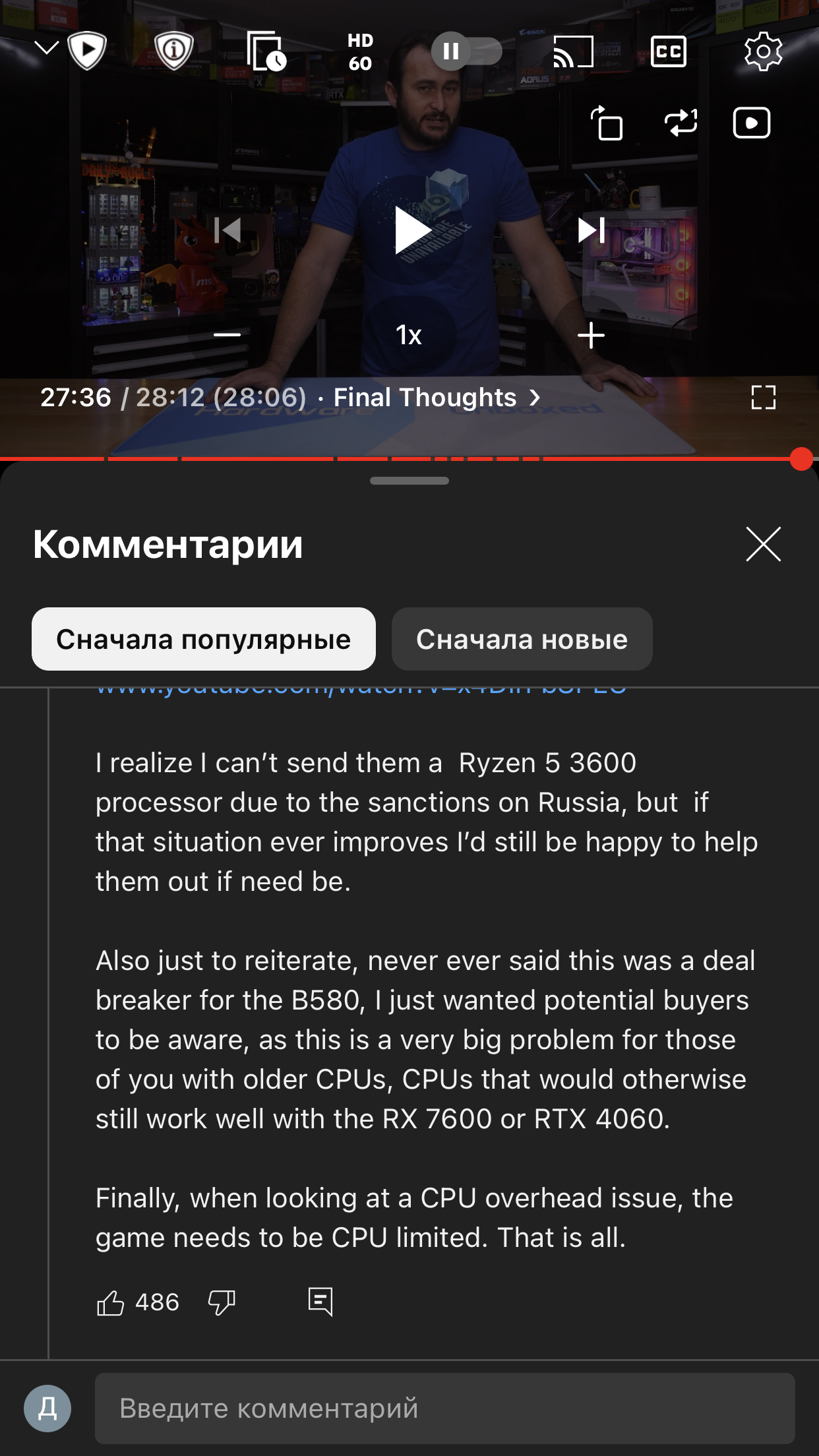The image size is (819, 1456).
Task: Skip to the next video
Action: click(x=591, y=230)
